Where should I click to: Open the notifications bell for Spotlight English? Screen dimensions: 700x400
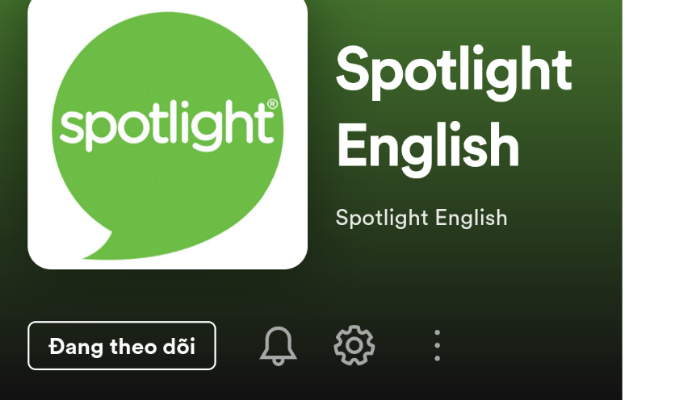[278, 346]
